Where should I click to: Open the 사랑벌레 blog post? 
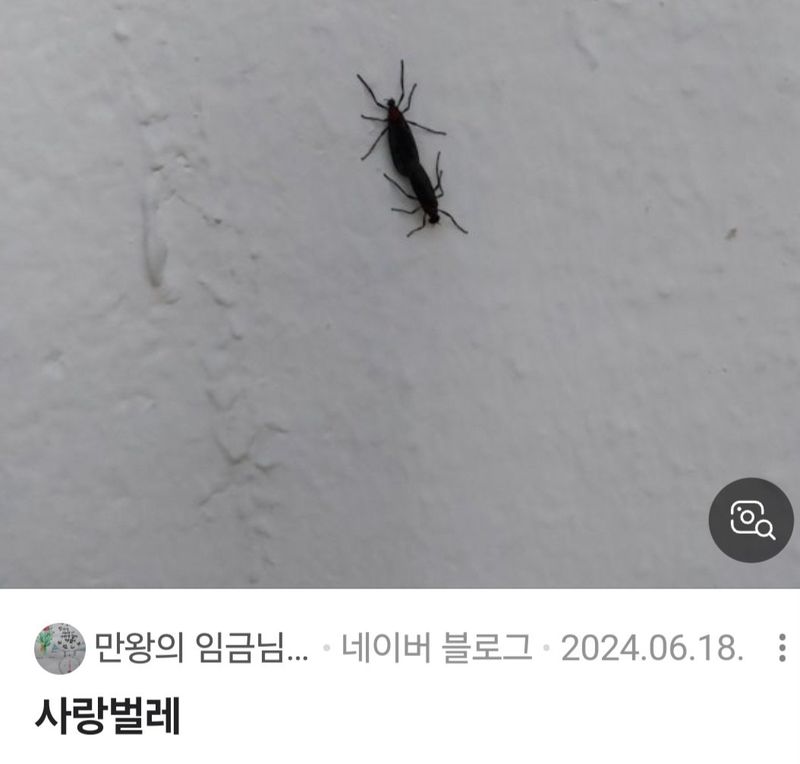tap(107, 714)
